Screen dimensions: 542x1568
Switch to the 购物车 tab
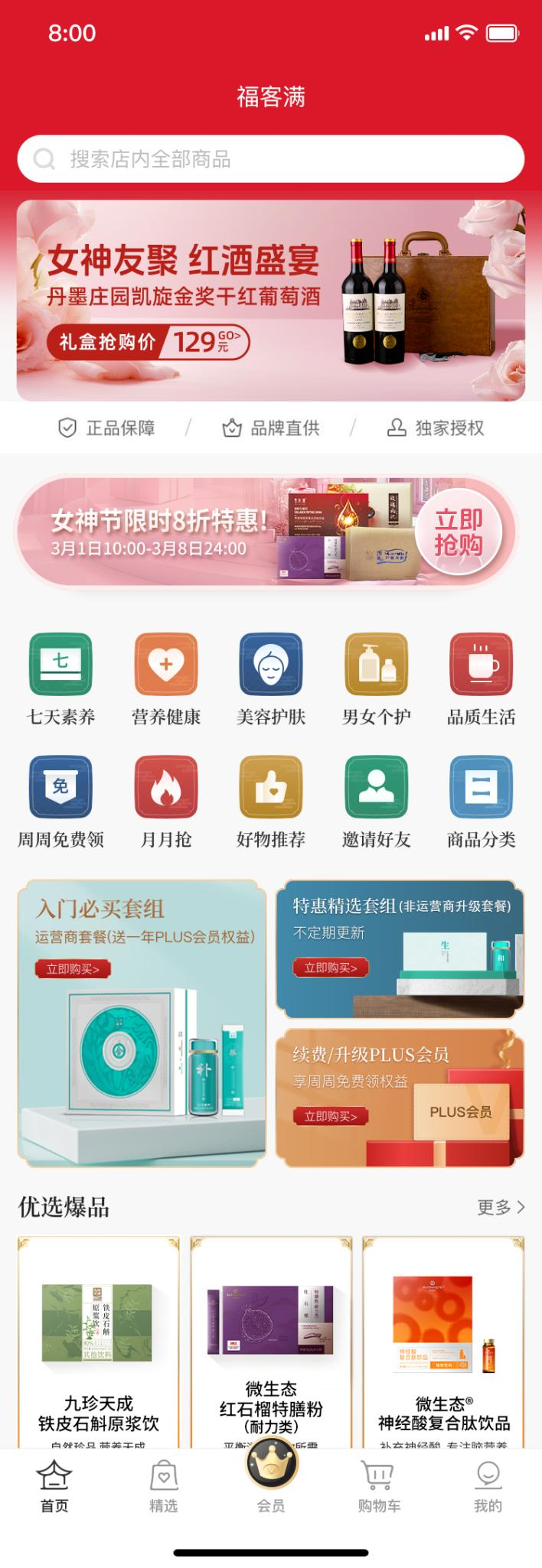click(379, 1485)
